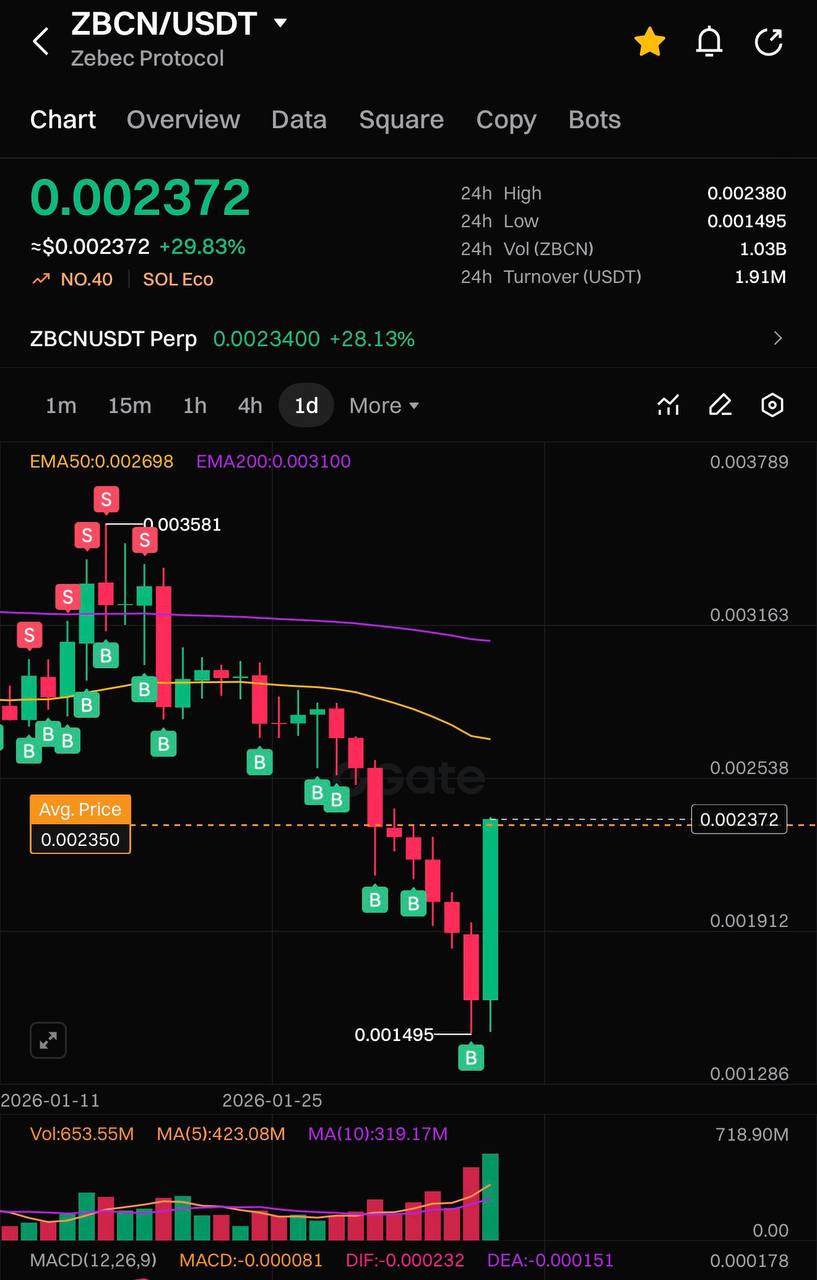Open the ZBCN/USDT pair dropdown
The image size is (817, 1280).
[x=280, y=23]
